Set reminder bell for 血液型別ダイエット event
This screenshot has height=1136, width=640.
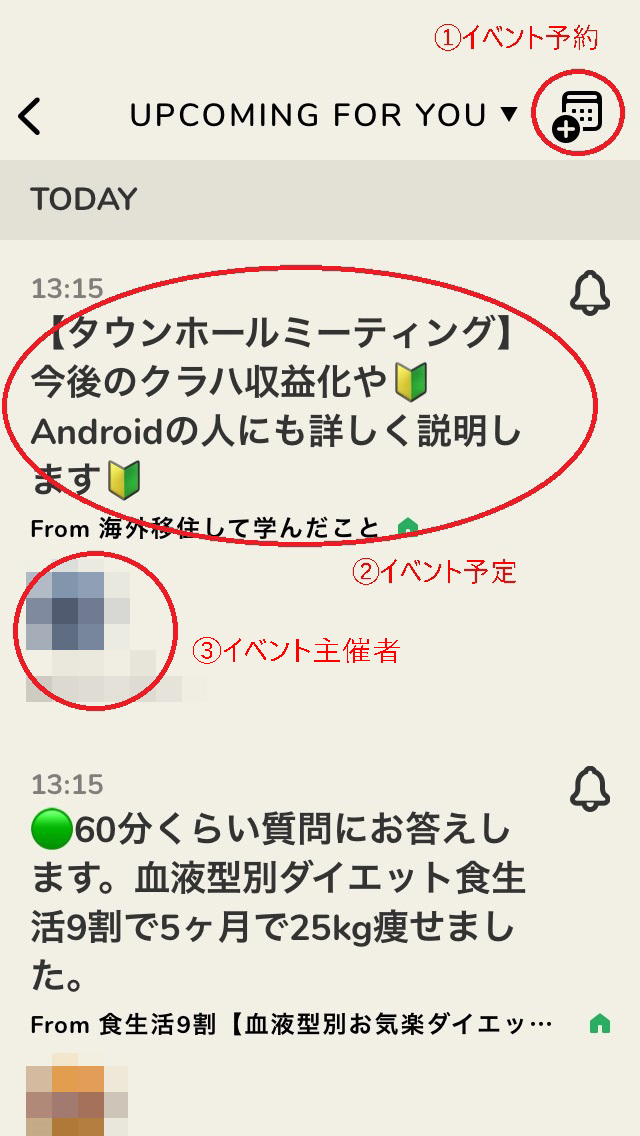pos(589,788)
